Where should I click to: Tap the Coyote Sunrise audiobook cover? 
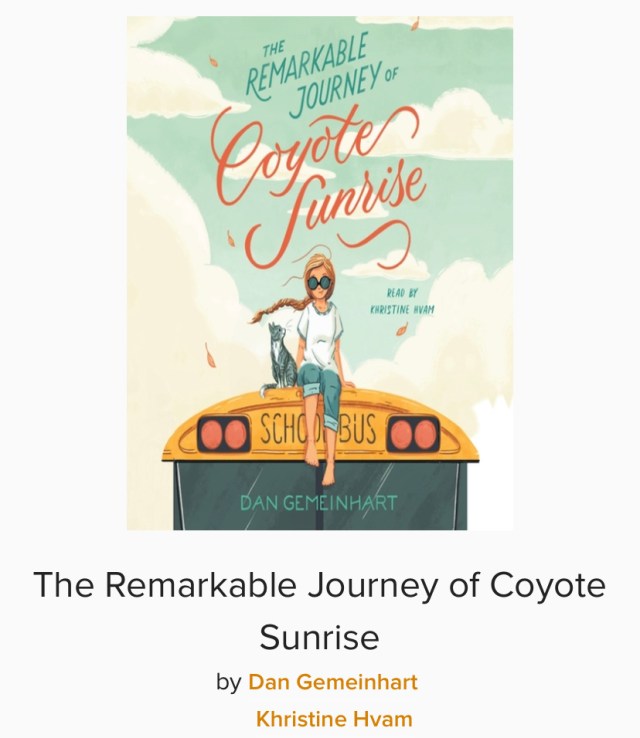320,273
